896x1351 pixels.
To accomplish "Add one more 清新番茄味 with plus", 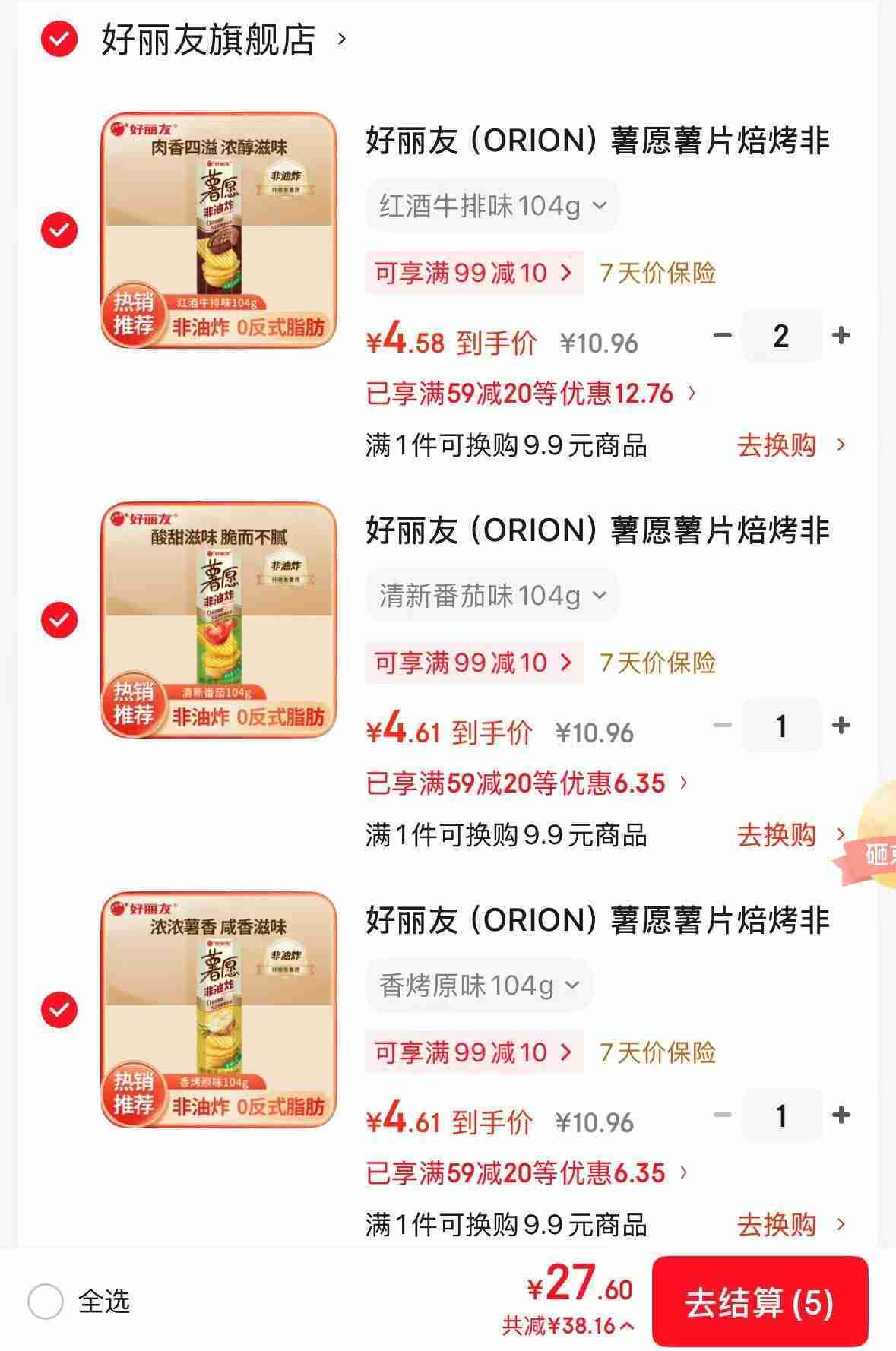I will click(841, 726).
